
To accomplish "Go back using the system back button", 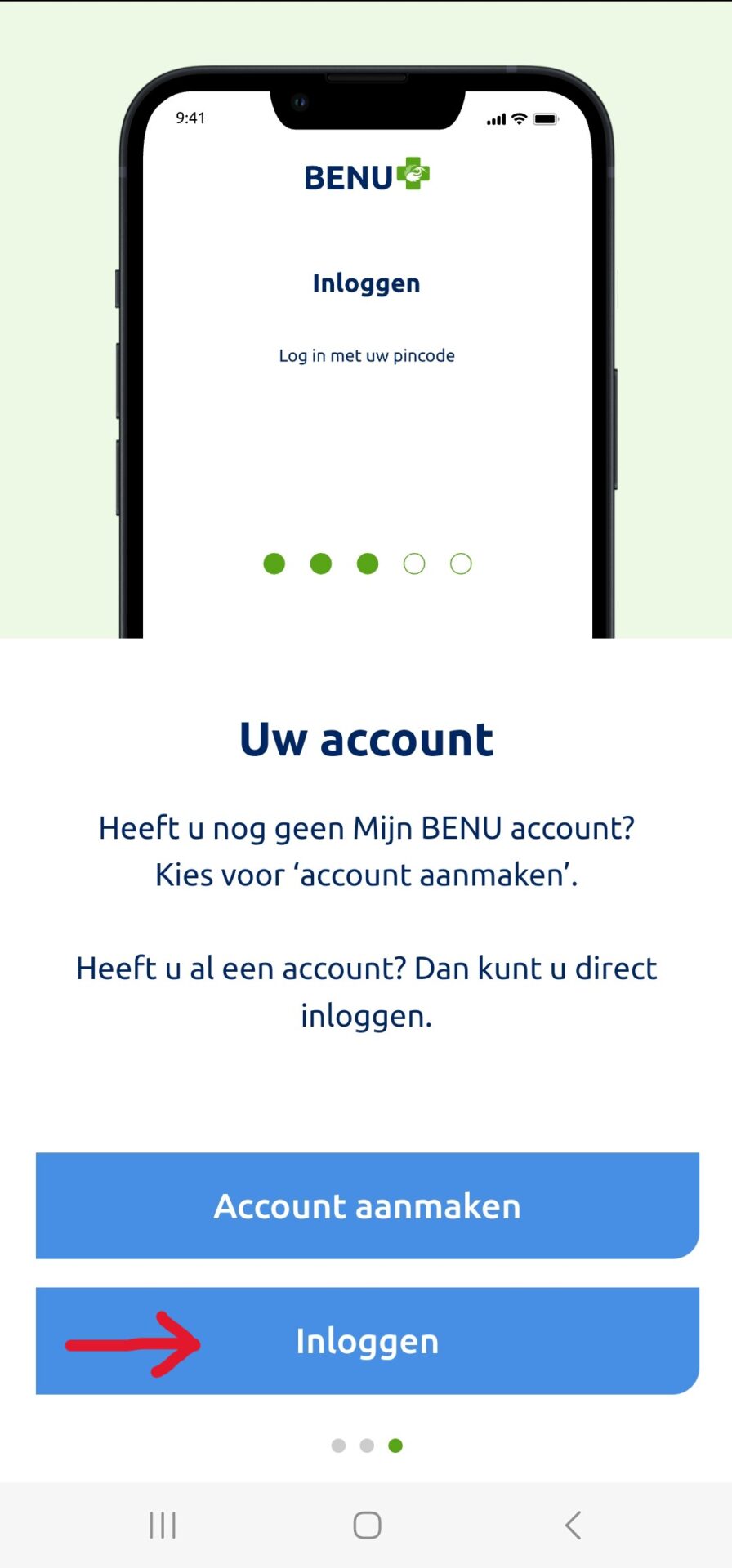I will tap(573, 1525).
